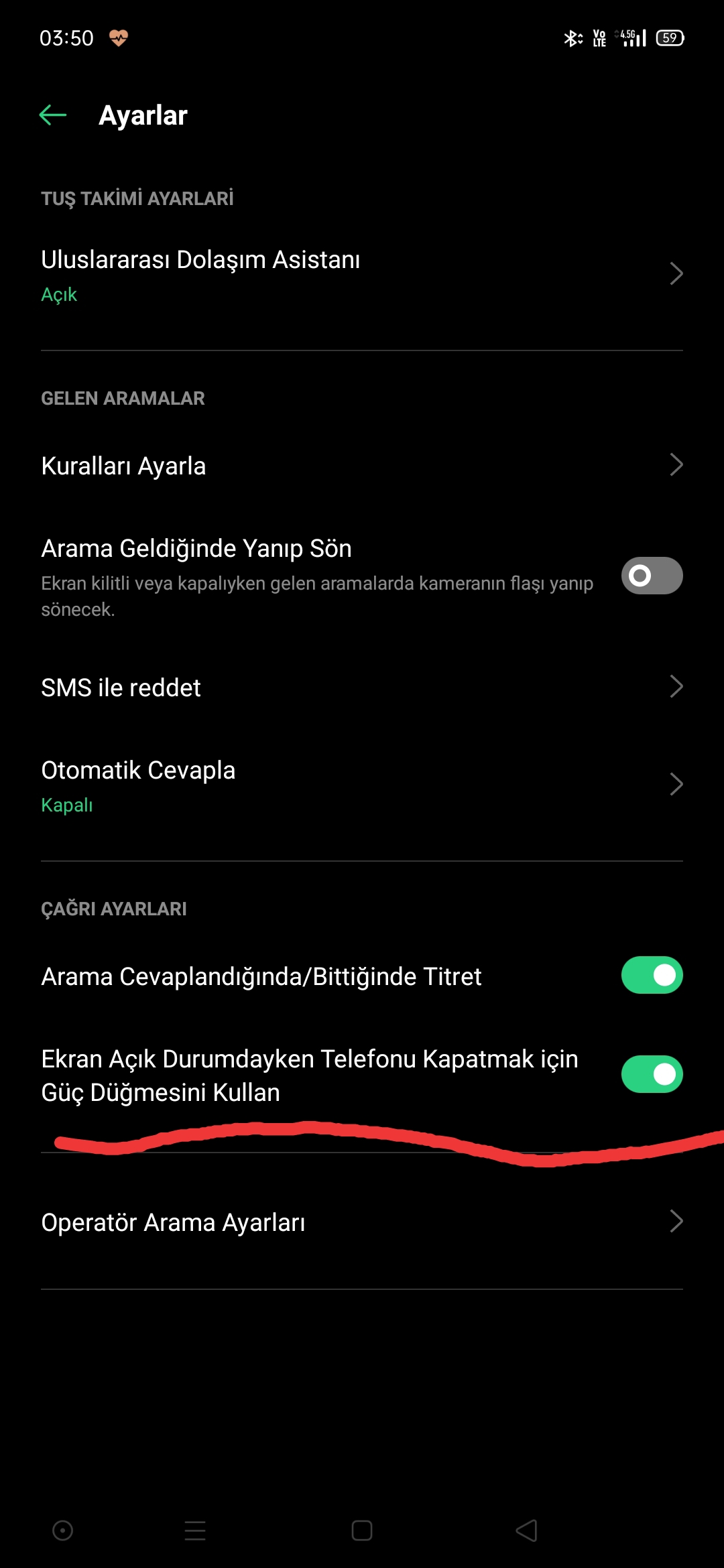The width and height of the screenshot is (724, 1568).
Task: Go back using the green arrow
Action: pos(53,115)
